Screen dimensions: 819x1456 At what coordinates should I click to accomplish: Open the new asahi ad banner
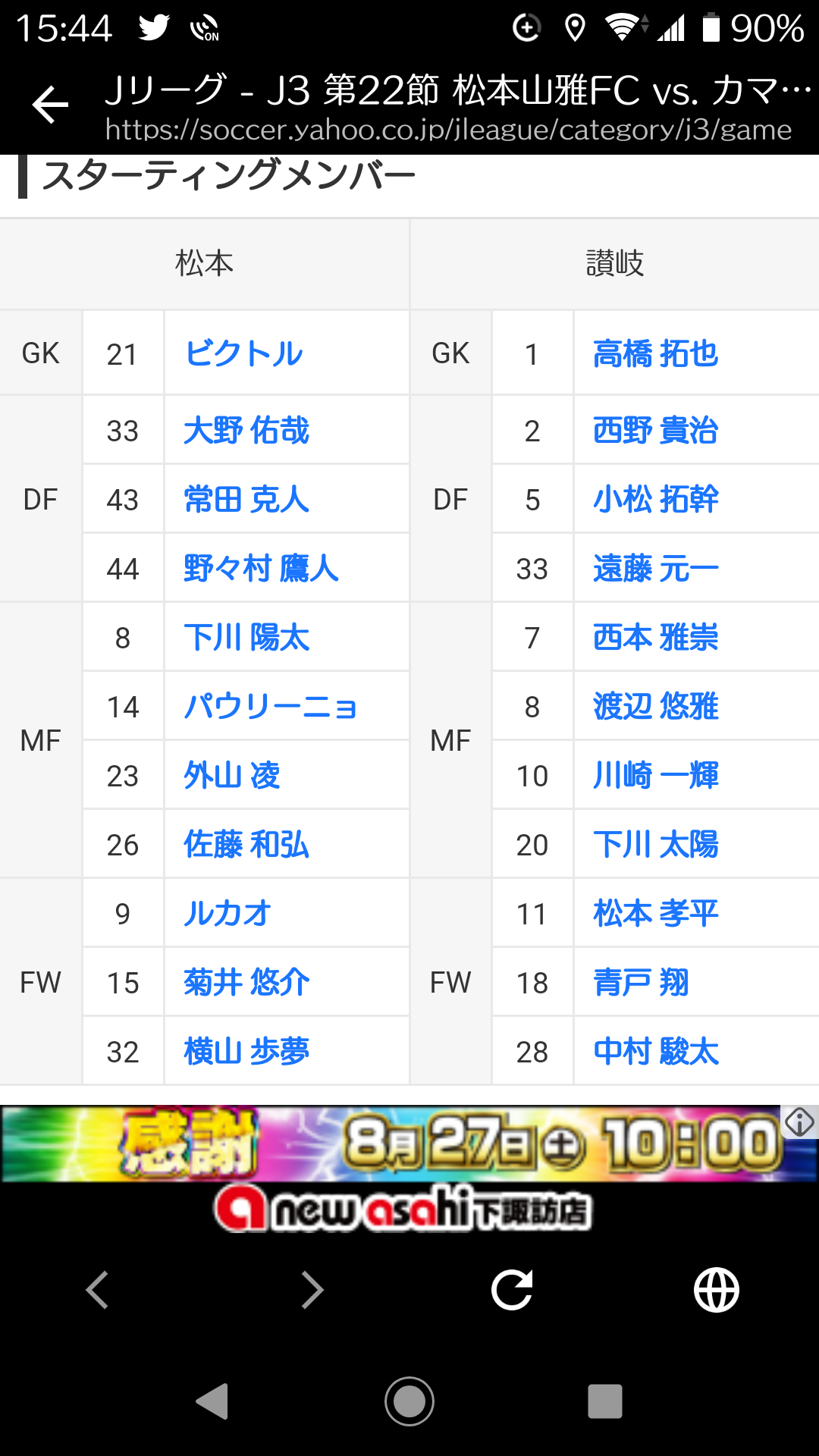409,1170
